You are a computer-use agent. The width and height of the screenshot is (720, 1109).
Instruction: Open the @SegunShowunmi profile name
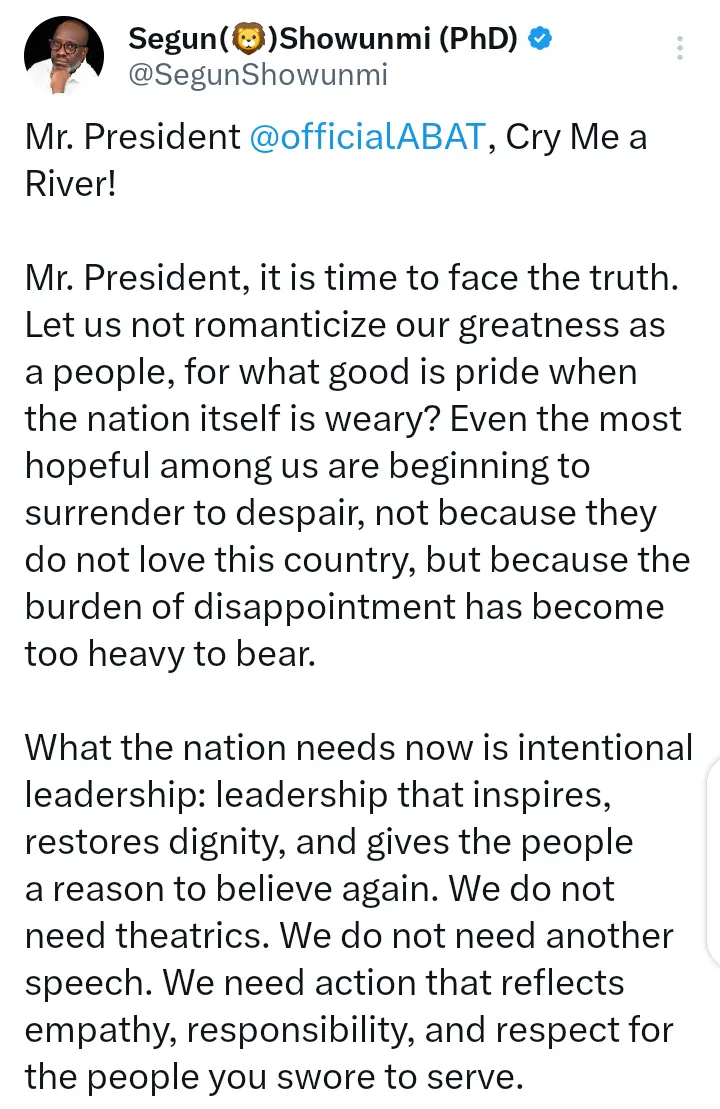click(x=258, y=75)
